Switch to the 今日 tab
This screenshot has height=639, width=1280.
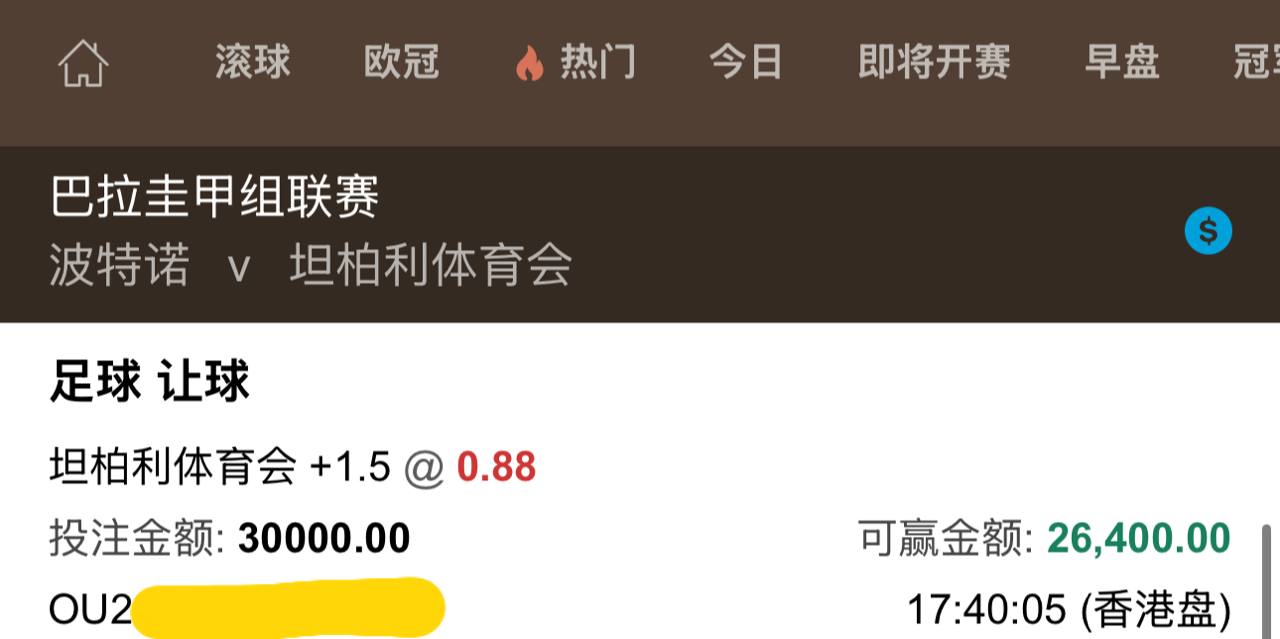pos(746,62)
